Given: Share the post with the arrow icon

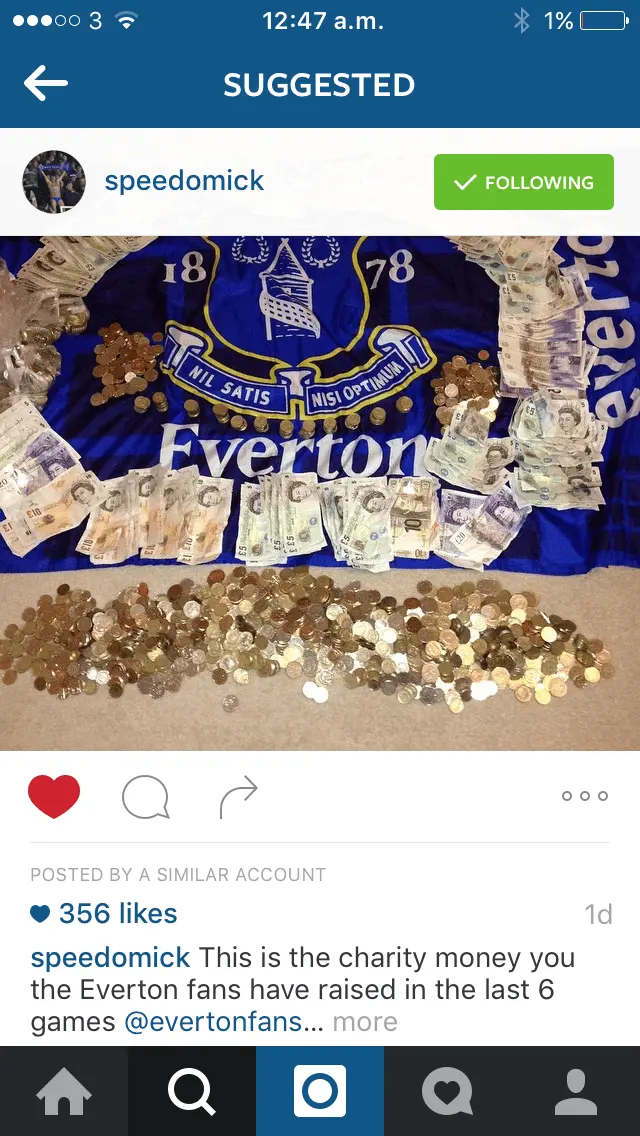Looking at the screenshot, I should (238, 797).
